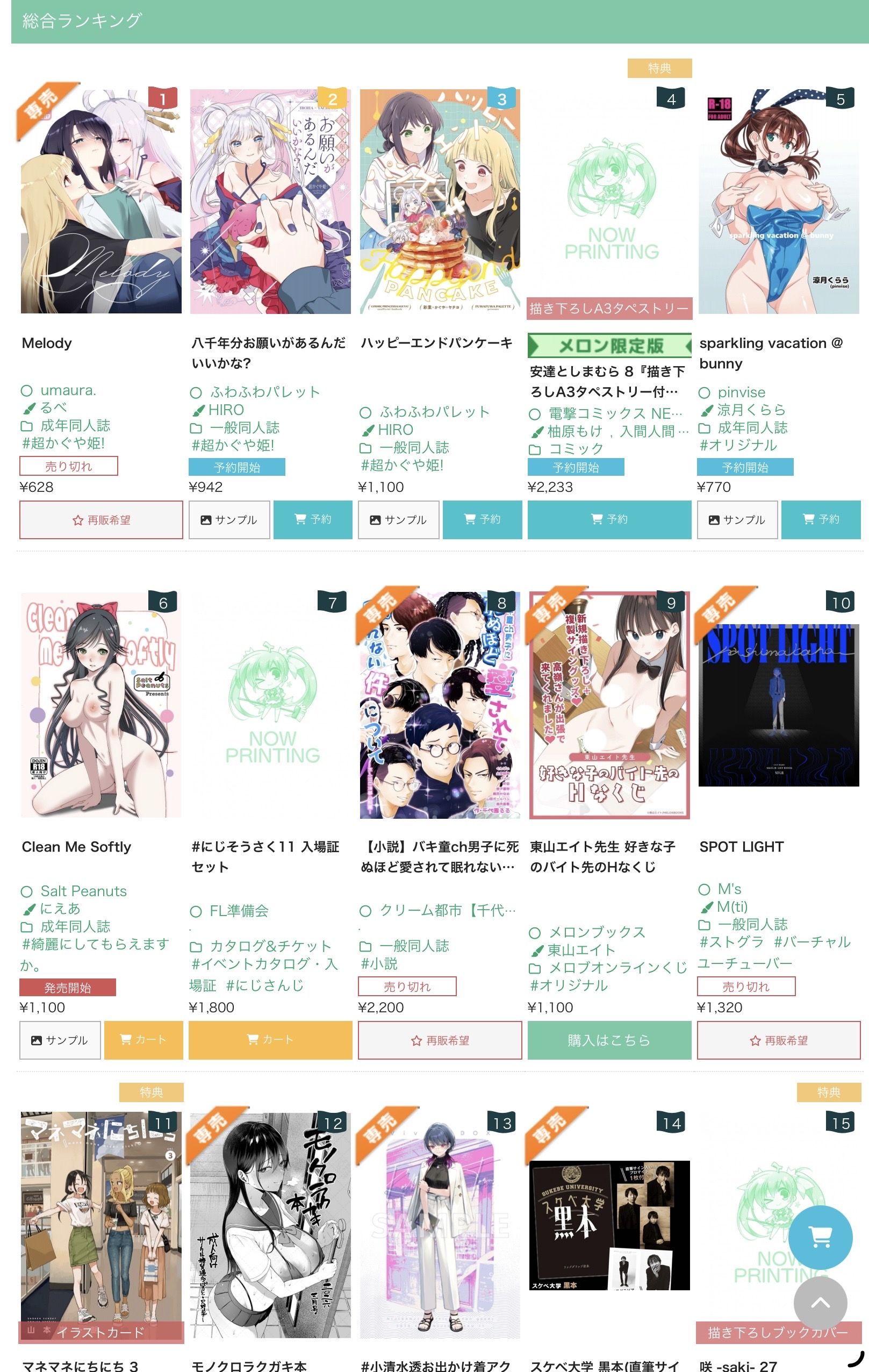This screenshot has width=869, height=1372.
Task: Open the artist link 涼月くらら
Action: pos(751,410)
